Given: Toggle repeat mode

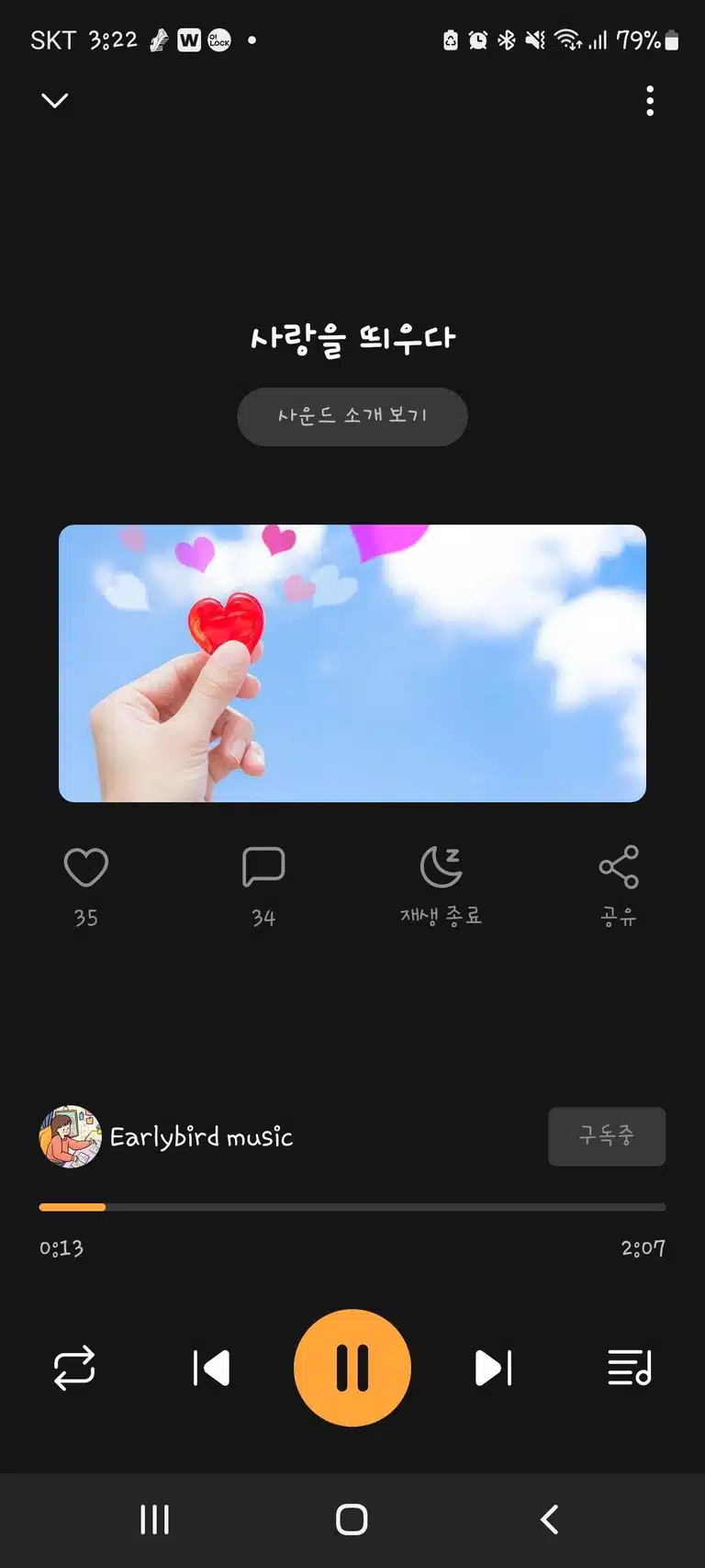Looking at the screenshot, I should click(74, 1368).
